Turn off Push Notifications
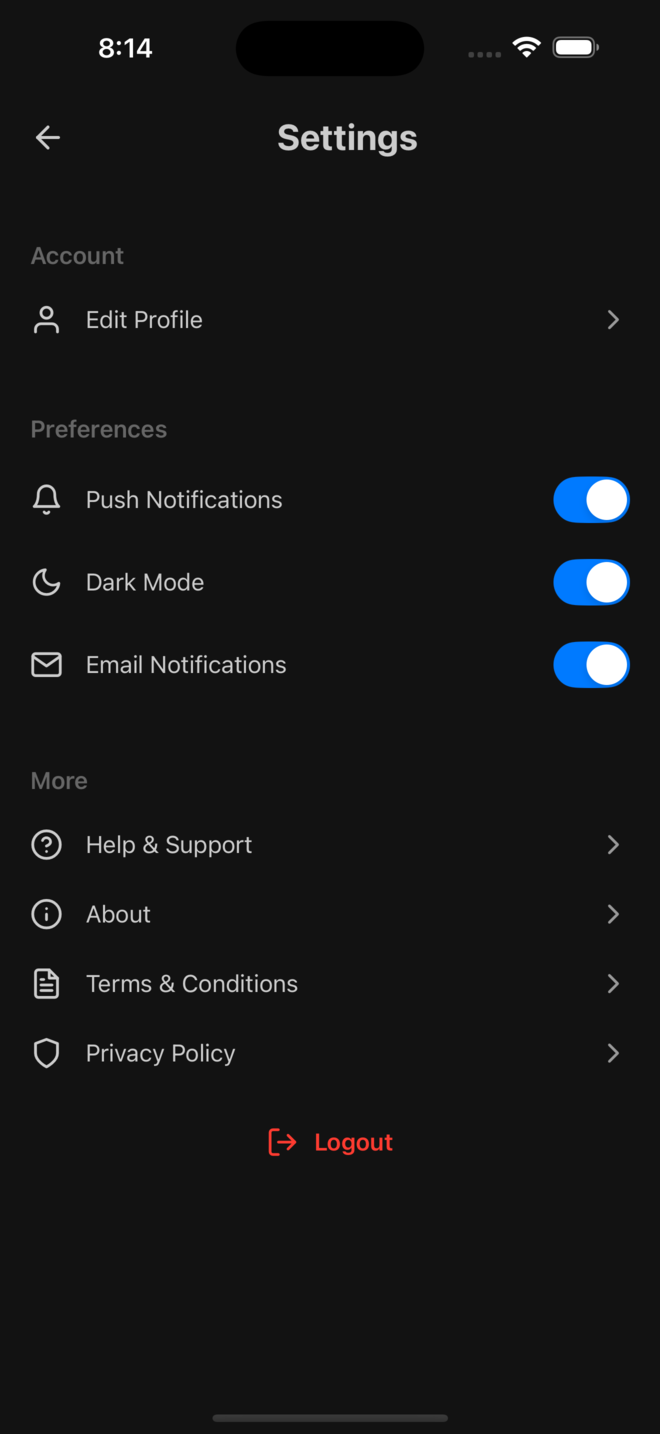Viewport: 660px width, 1434px height. pyautogui.click(x=591, y=500)
